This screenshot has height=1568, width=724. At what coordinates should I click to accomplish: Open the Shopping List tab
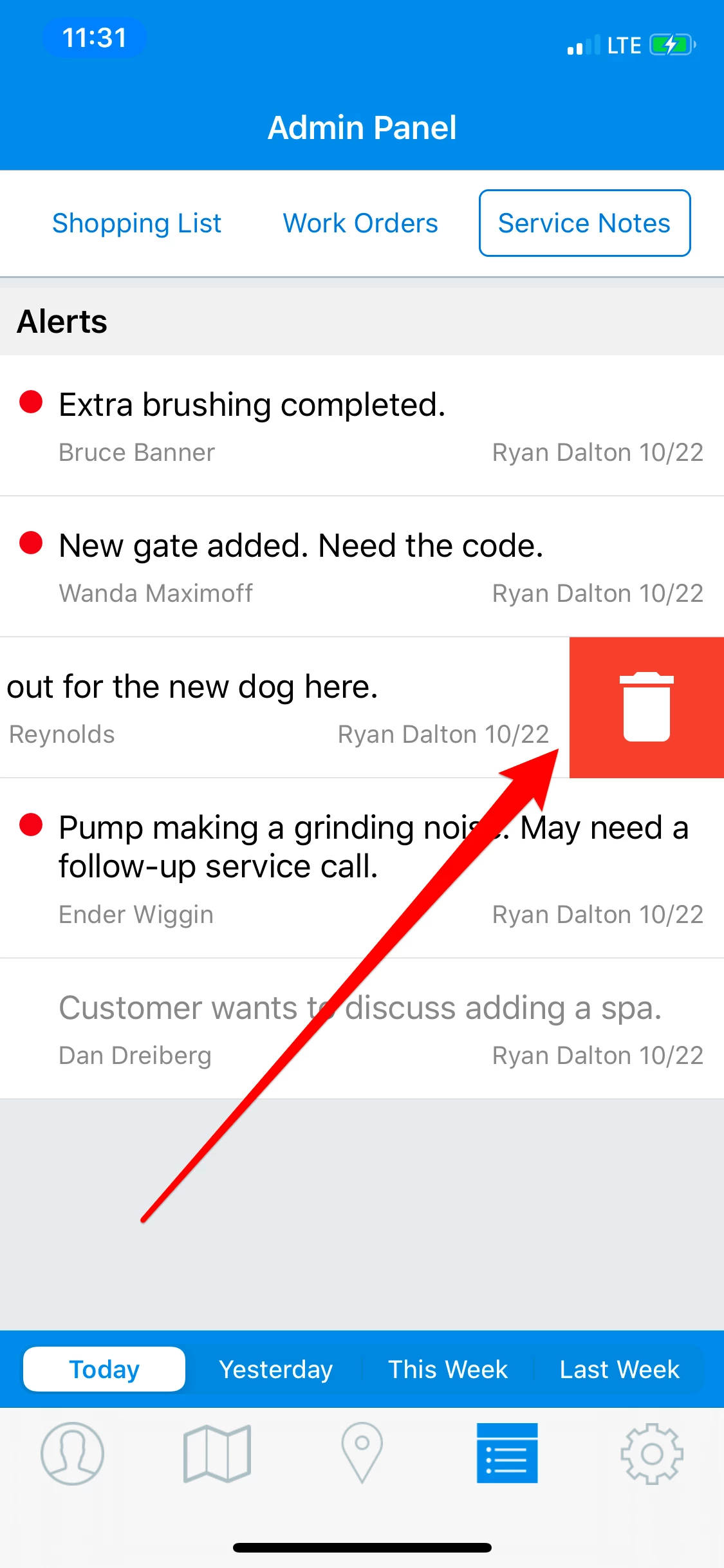point(136,223)
